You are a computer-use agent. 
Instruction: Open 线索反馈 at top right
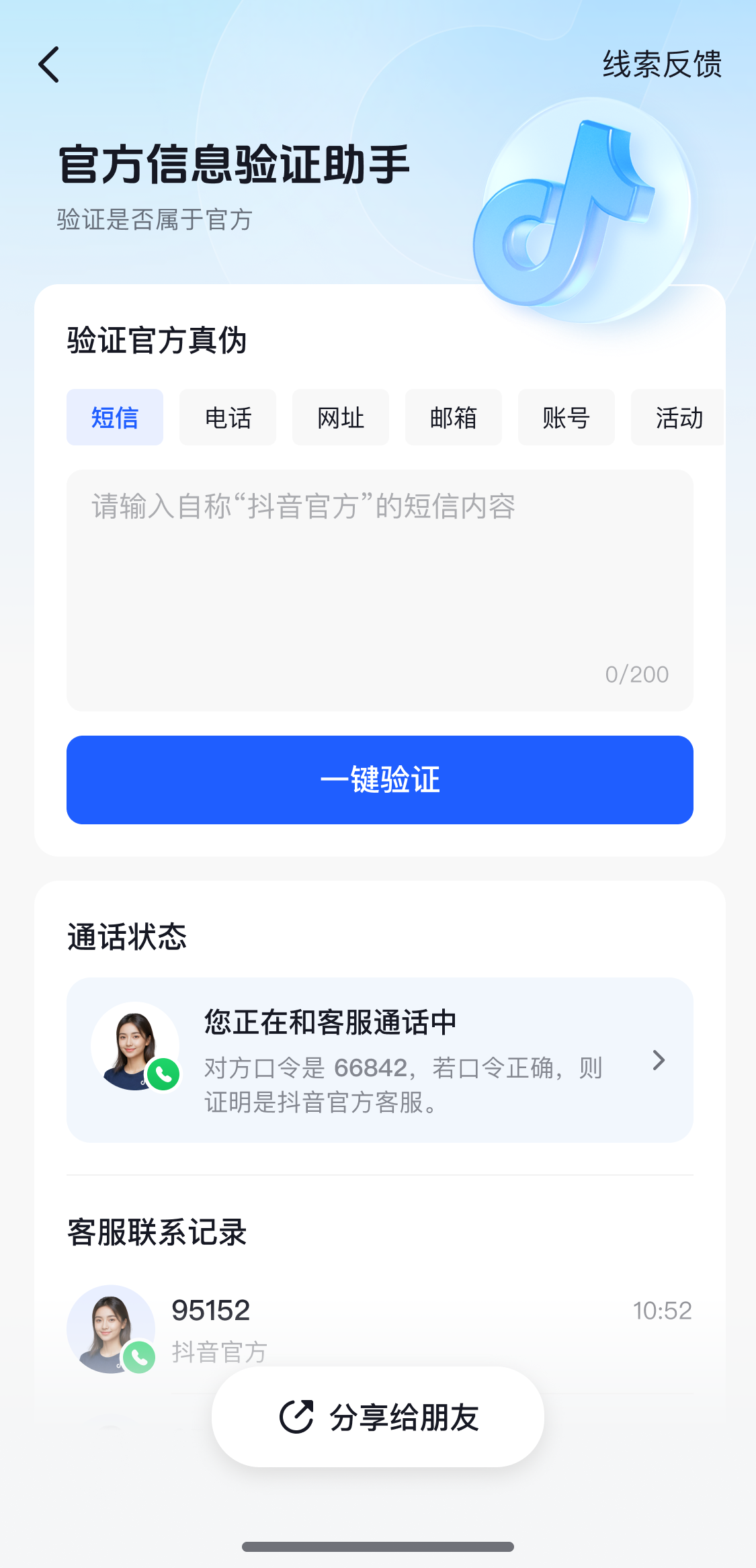[x=662, y=64]
